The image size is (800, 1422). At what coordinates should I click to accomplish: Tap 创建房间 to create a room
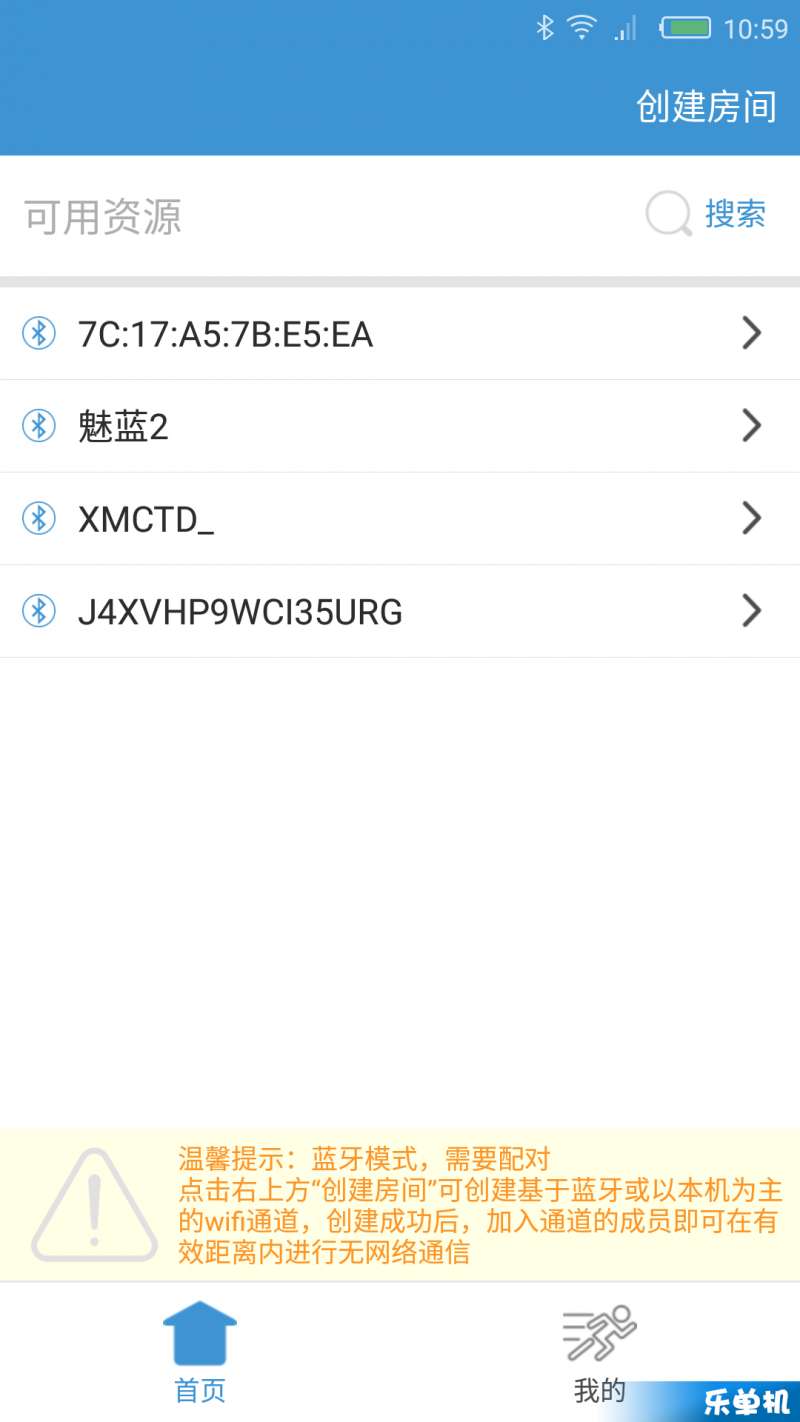click(x=706, y=107)
